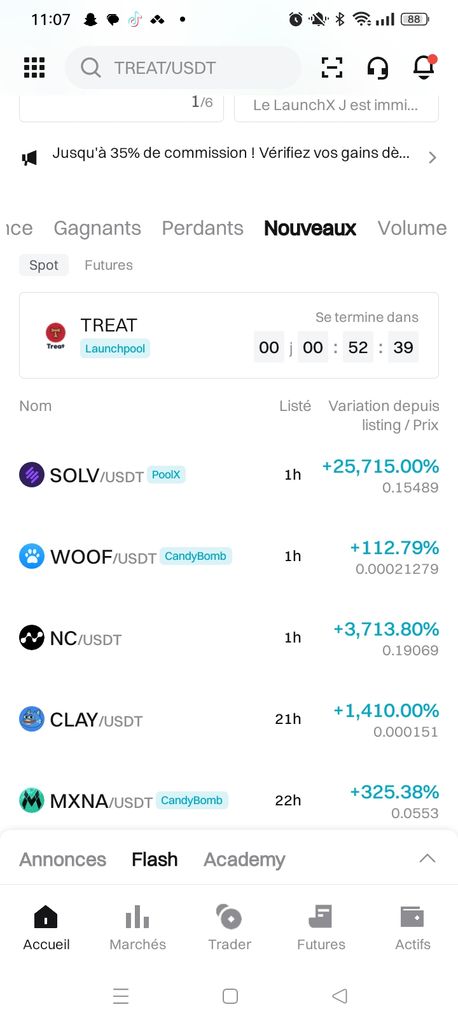Open the NC/USDT pair
The width and height of the screenshot is (458, 1024).
229,638
